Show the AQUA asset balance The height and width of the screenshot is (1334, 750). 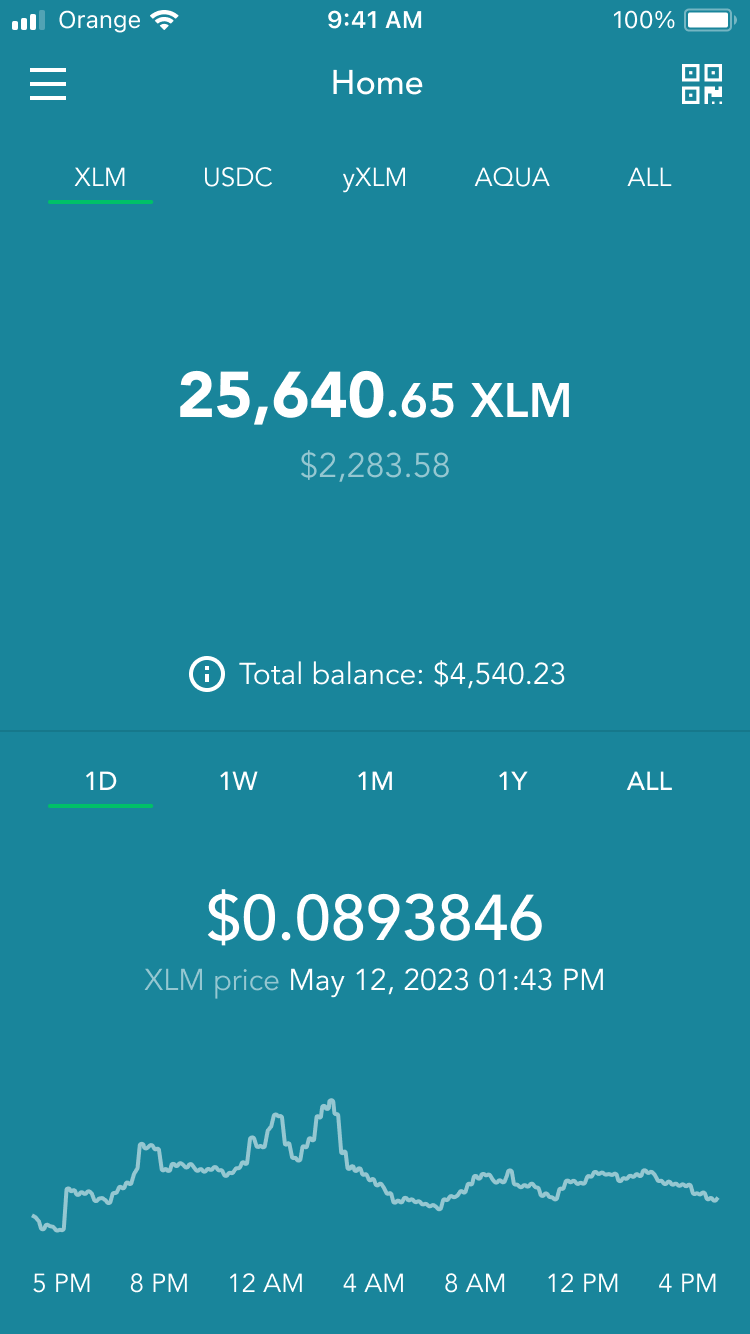512,178
